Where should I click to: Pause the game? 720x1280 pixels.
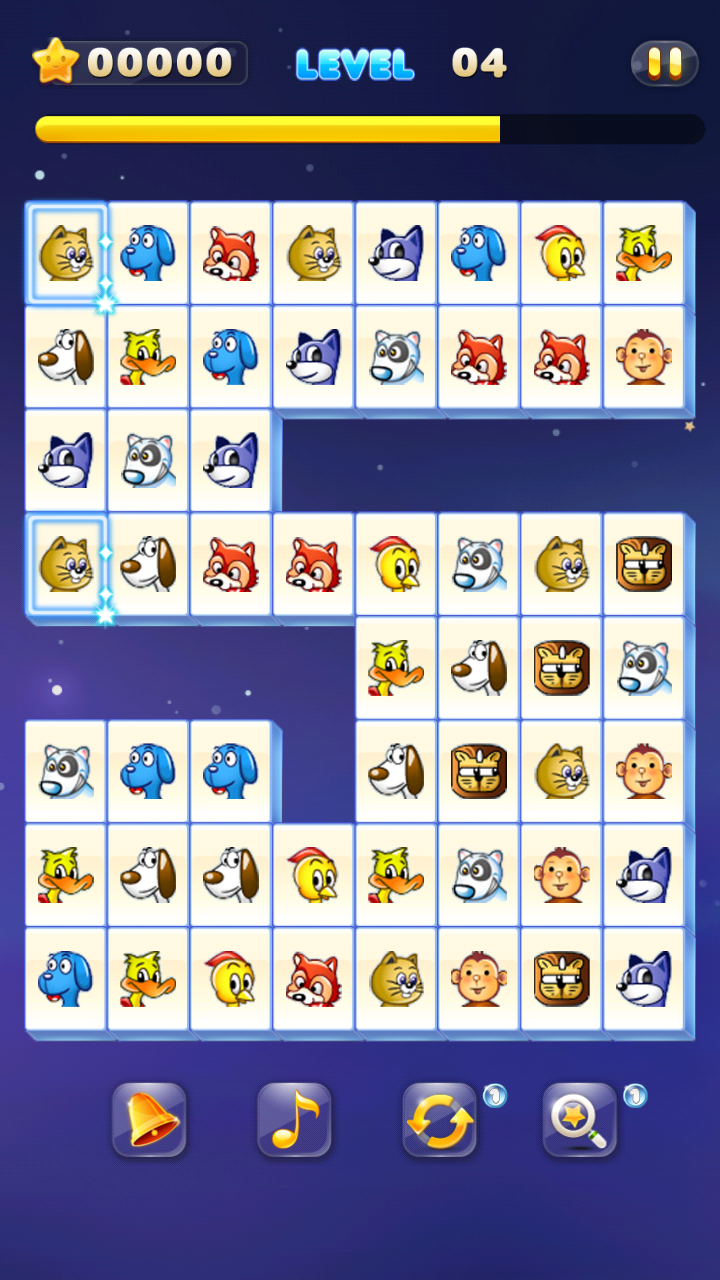point(664,63)
